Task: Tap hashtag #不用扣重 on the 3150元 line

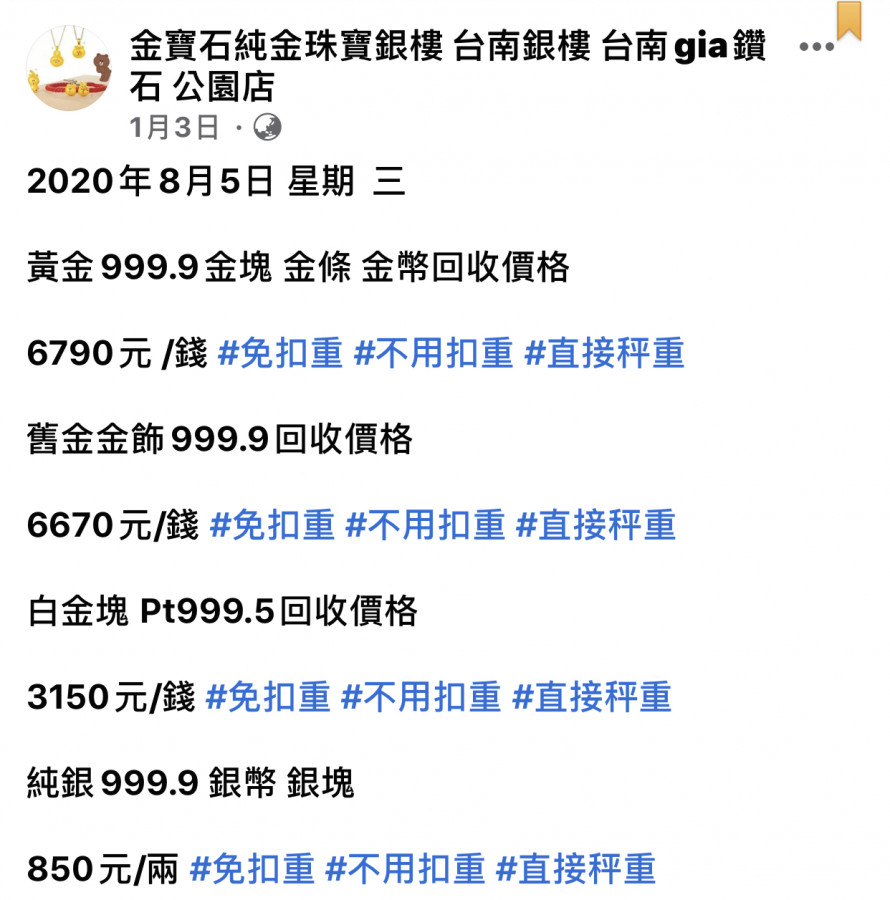Action: [x=421, y=697]
